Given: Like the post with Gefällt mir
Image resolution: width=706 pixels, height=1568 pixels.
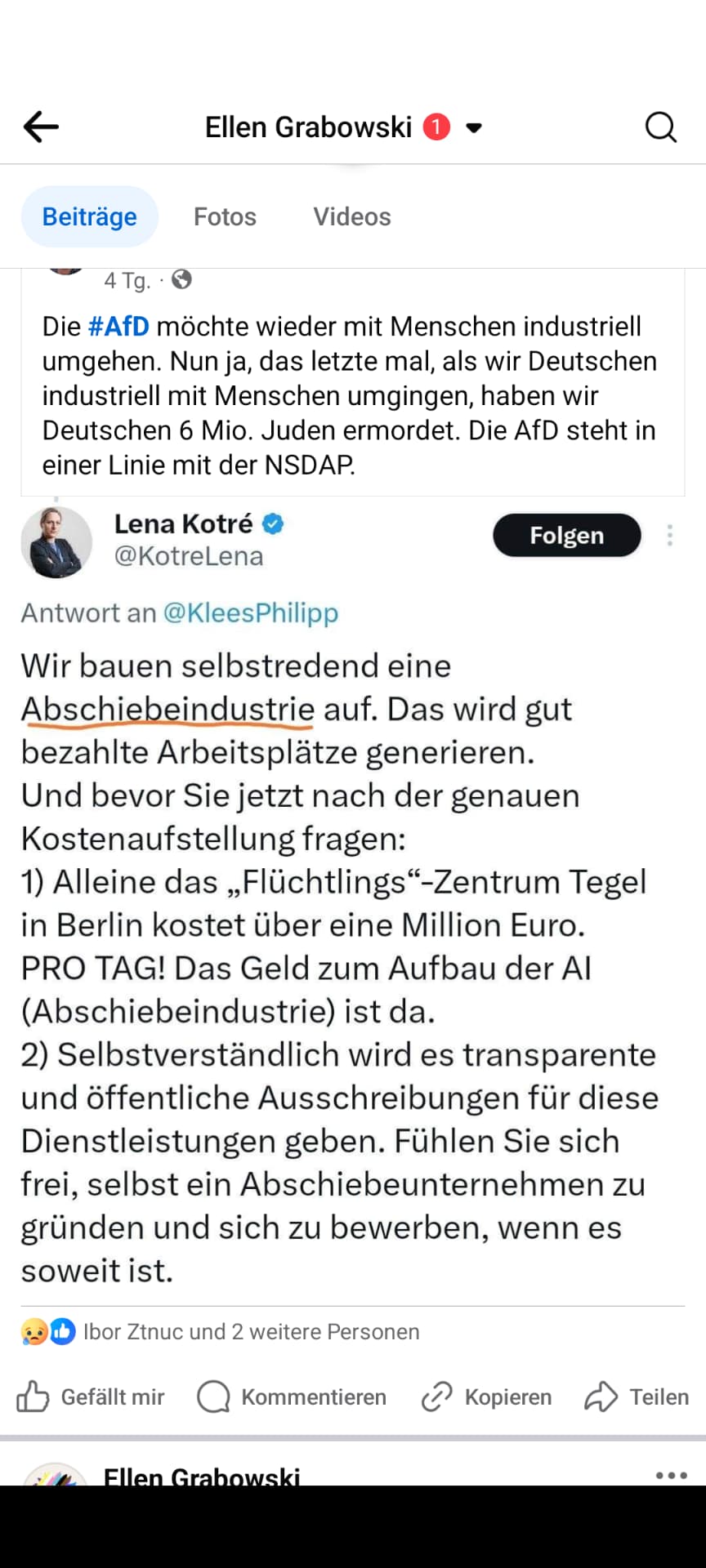Looking at the screenshot, I should pos(91,1396).
